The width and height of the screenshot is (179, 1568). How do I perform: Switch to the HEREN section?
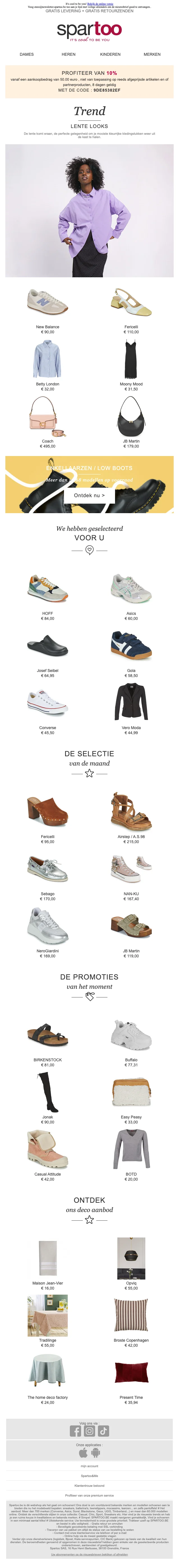pos(68,54)
